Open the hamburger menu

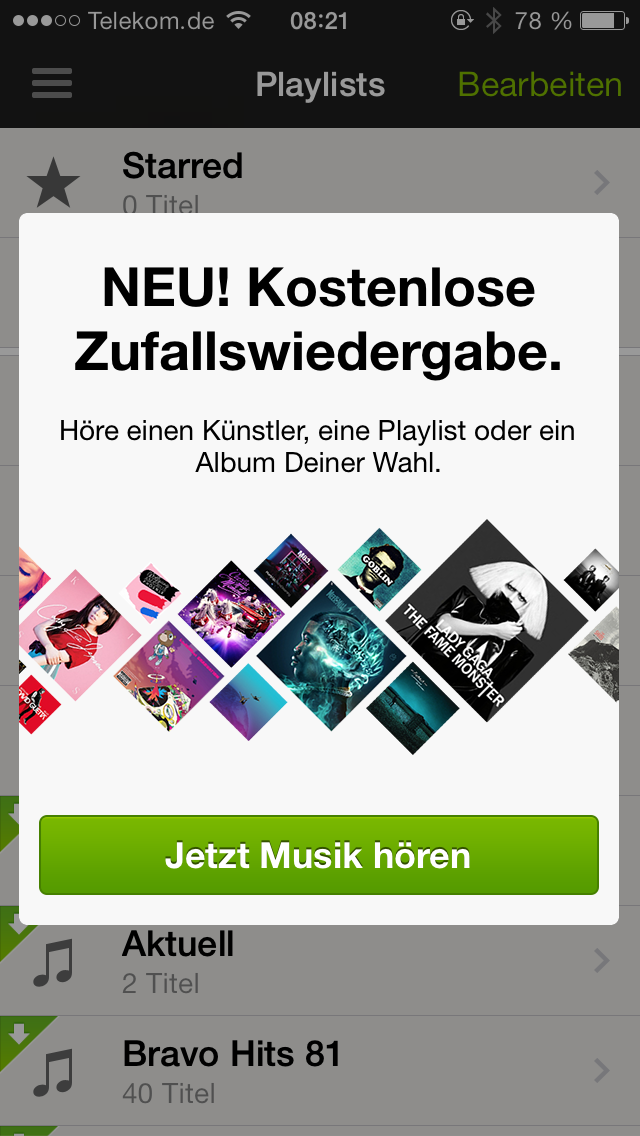click(x=52, y=84)
